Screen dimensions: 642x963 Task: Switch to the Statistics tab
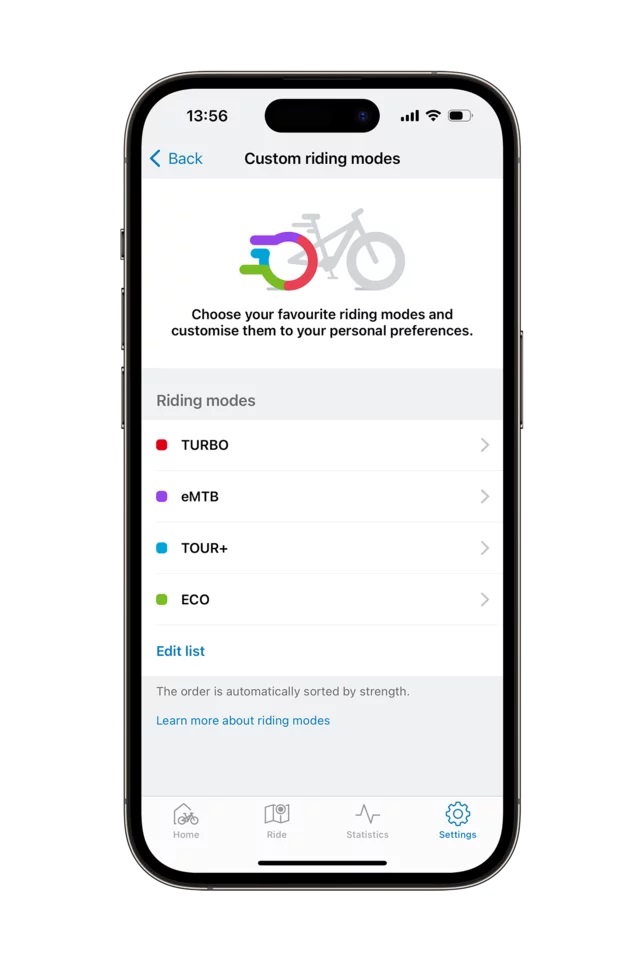pos(367,821)
